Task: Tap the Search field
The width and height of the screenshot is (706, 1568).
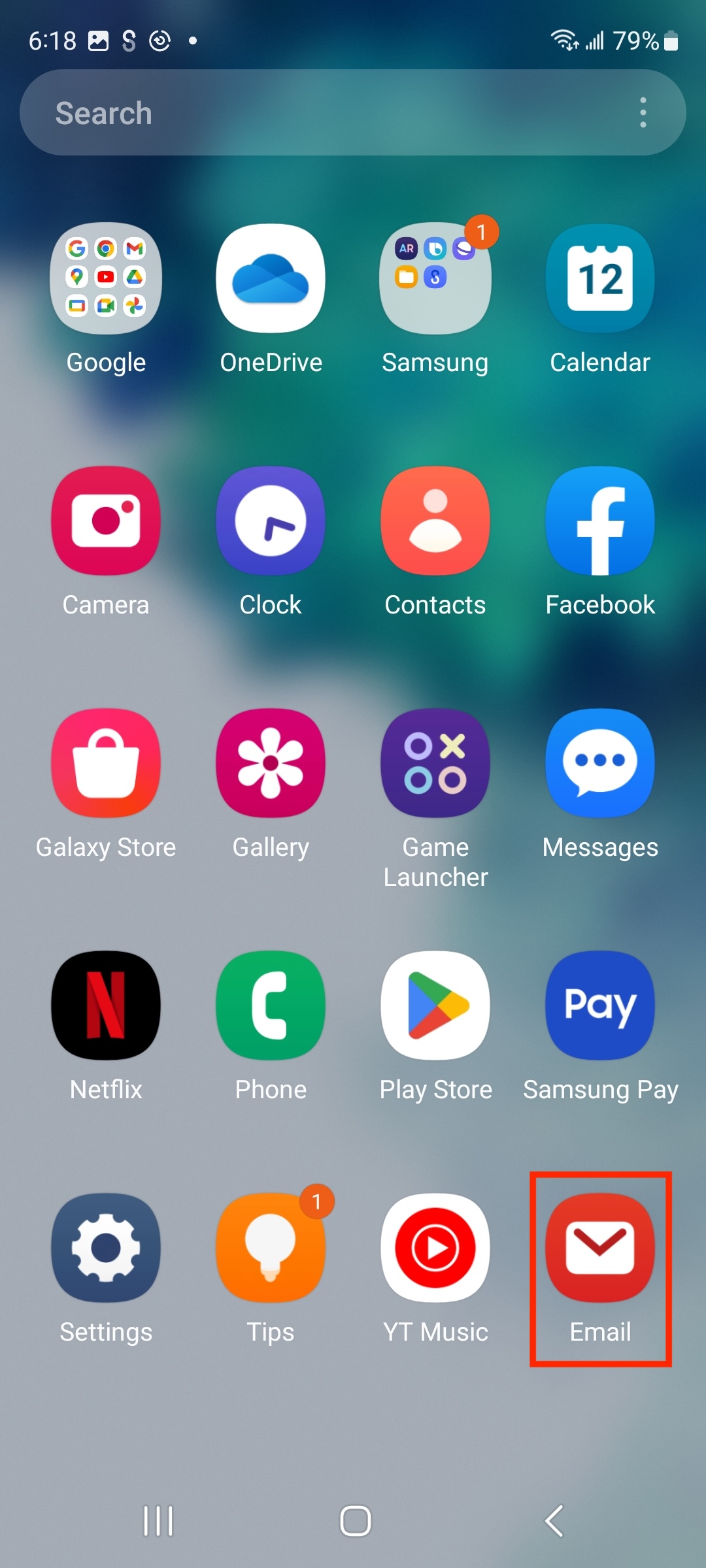Action: point(314,112)
